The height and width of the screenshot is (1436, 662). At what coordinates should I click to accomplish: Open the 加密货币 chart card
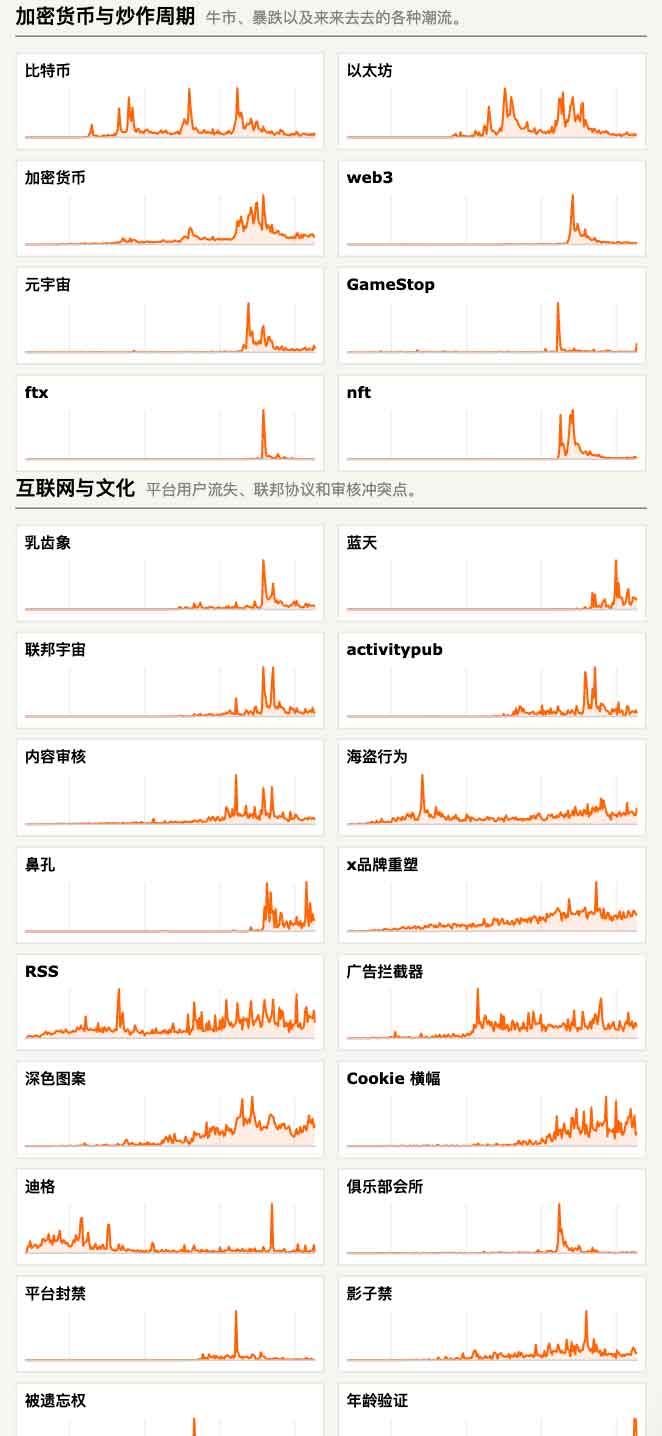click(x=170, y=208)
